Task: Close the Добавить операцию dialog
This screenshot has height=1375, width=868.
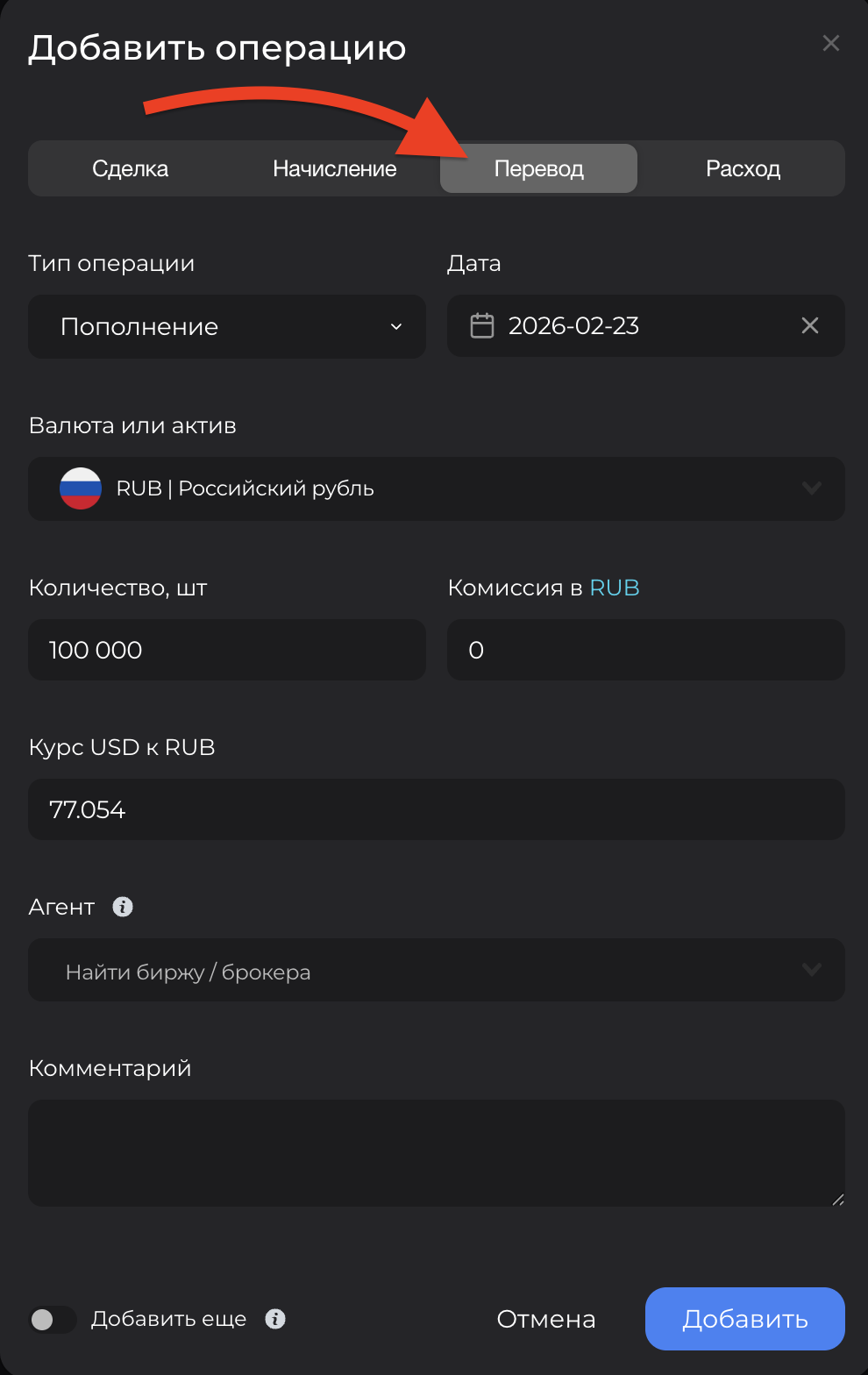Action: point(830,42)
